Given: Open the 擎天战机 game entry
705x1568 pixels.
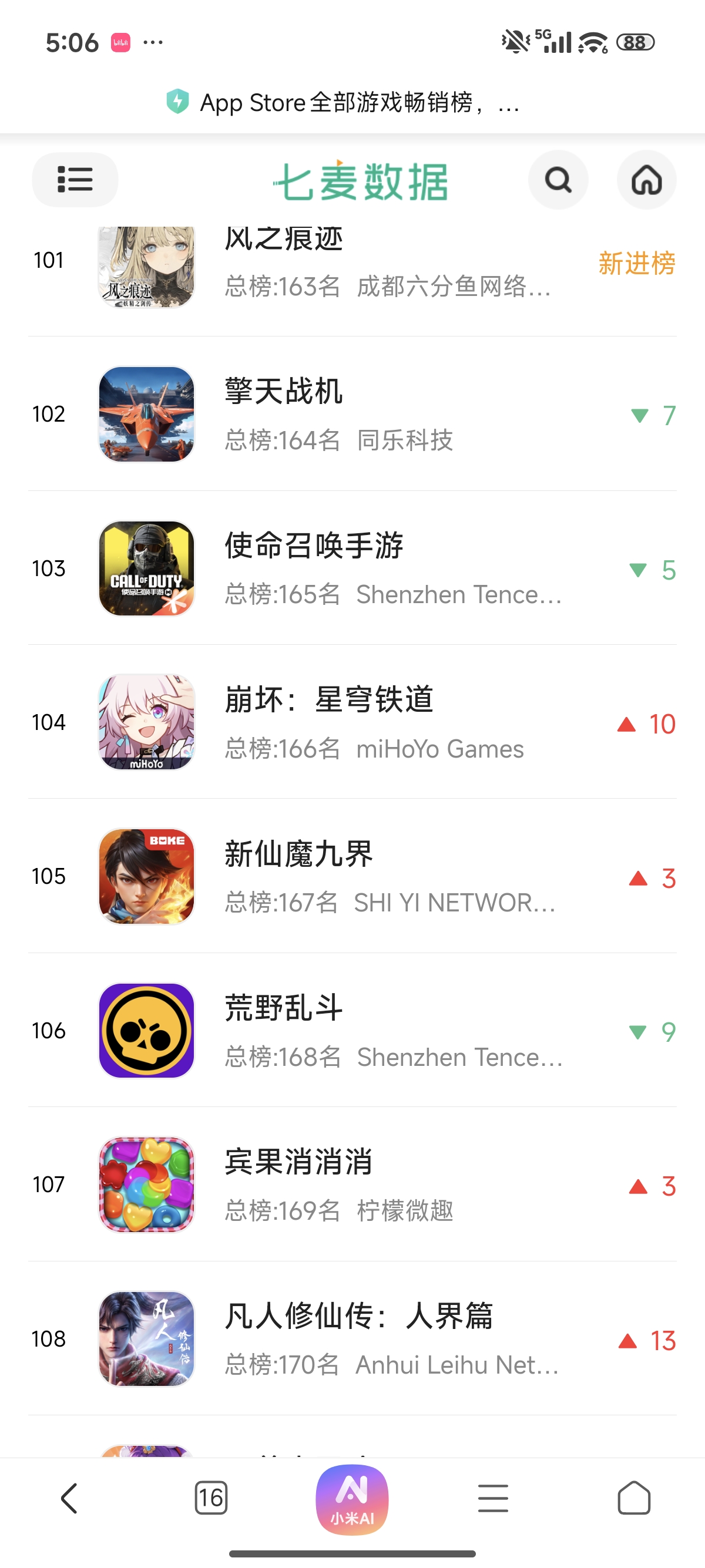Looking at the screenshot, I should 283,391.
